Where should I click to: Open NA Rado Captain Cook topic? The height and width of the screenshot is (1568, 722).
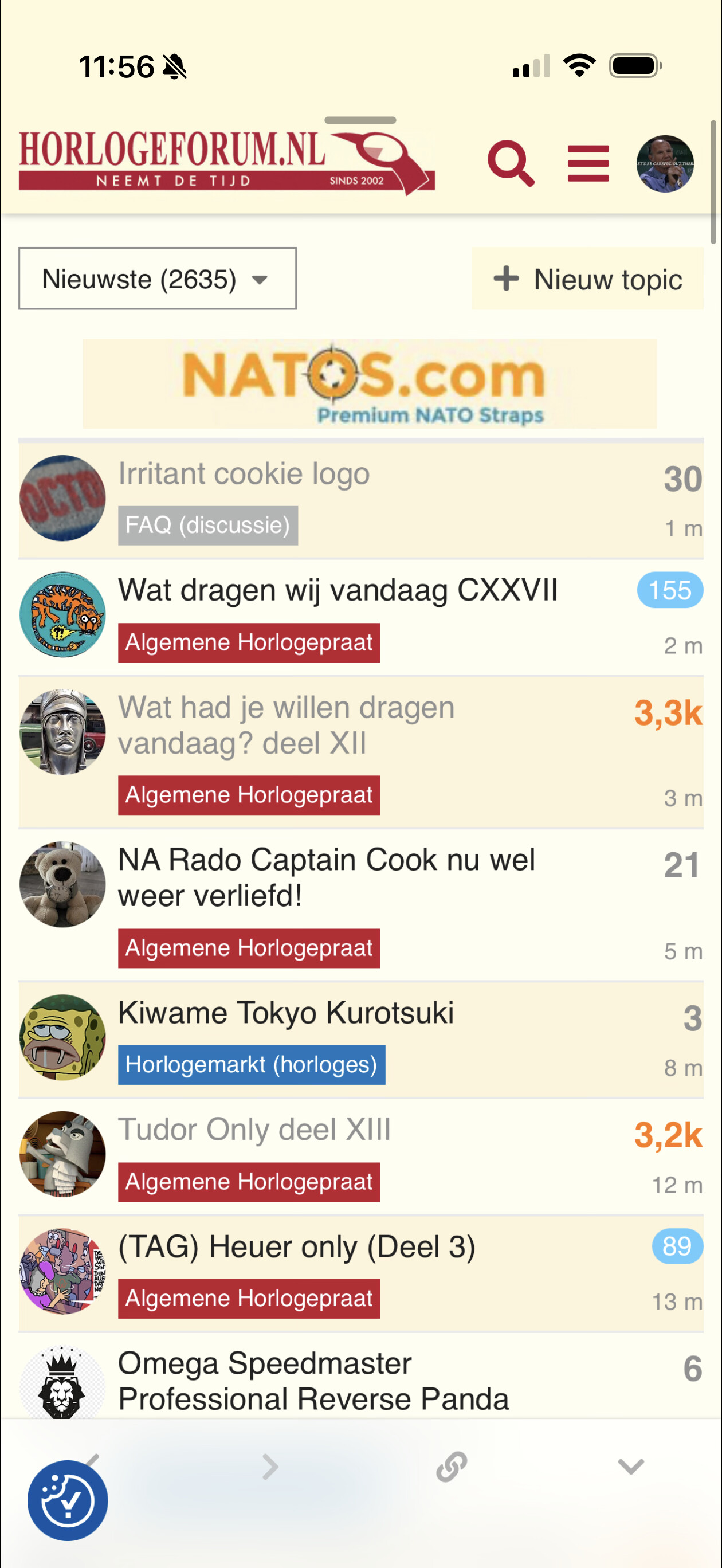coord(326,878)
